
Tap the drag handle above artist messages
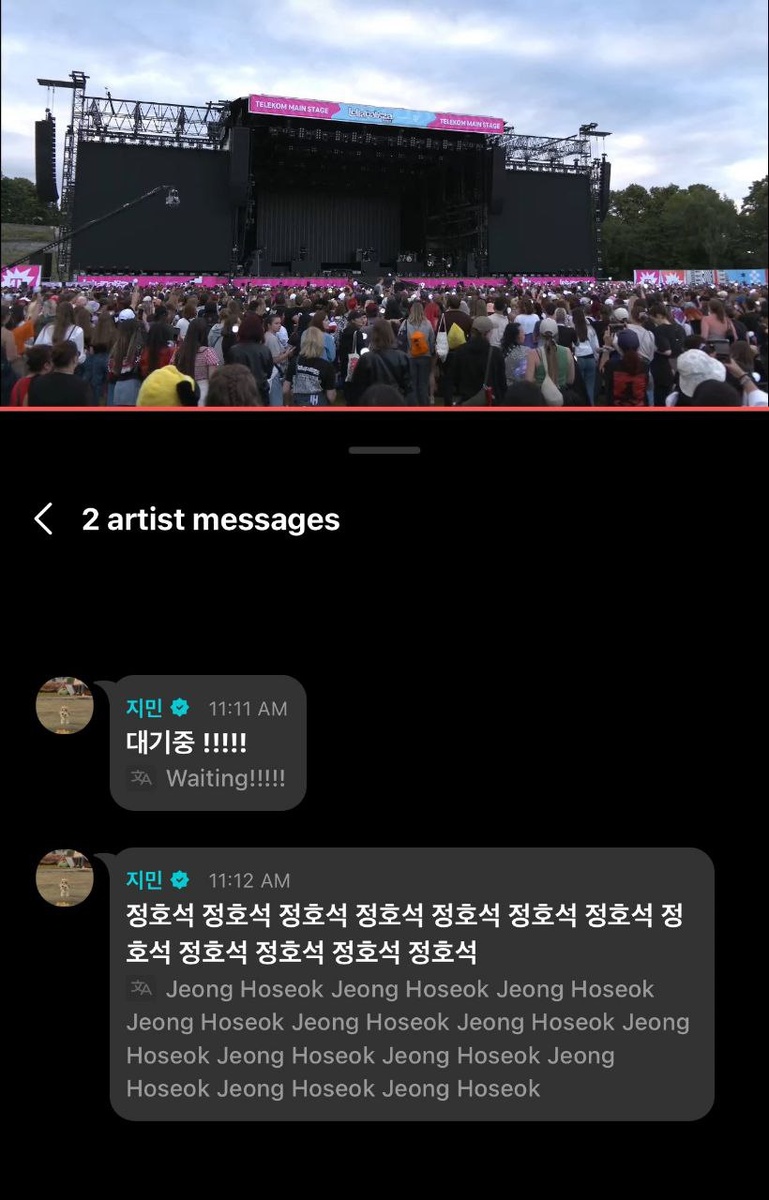[x=384, y=451]
